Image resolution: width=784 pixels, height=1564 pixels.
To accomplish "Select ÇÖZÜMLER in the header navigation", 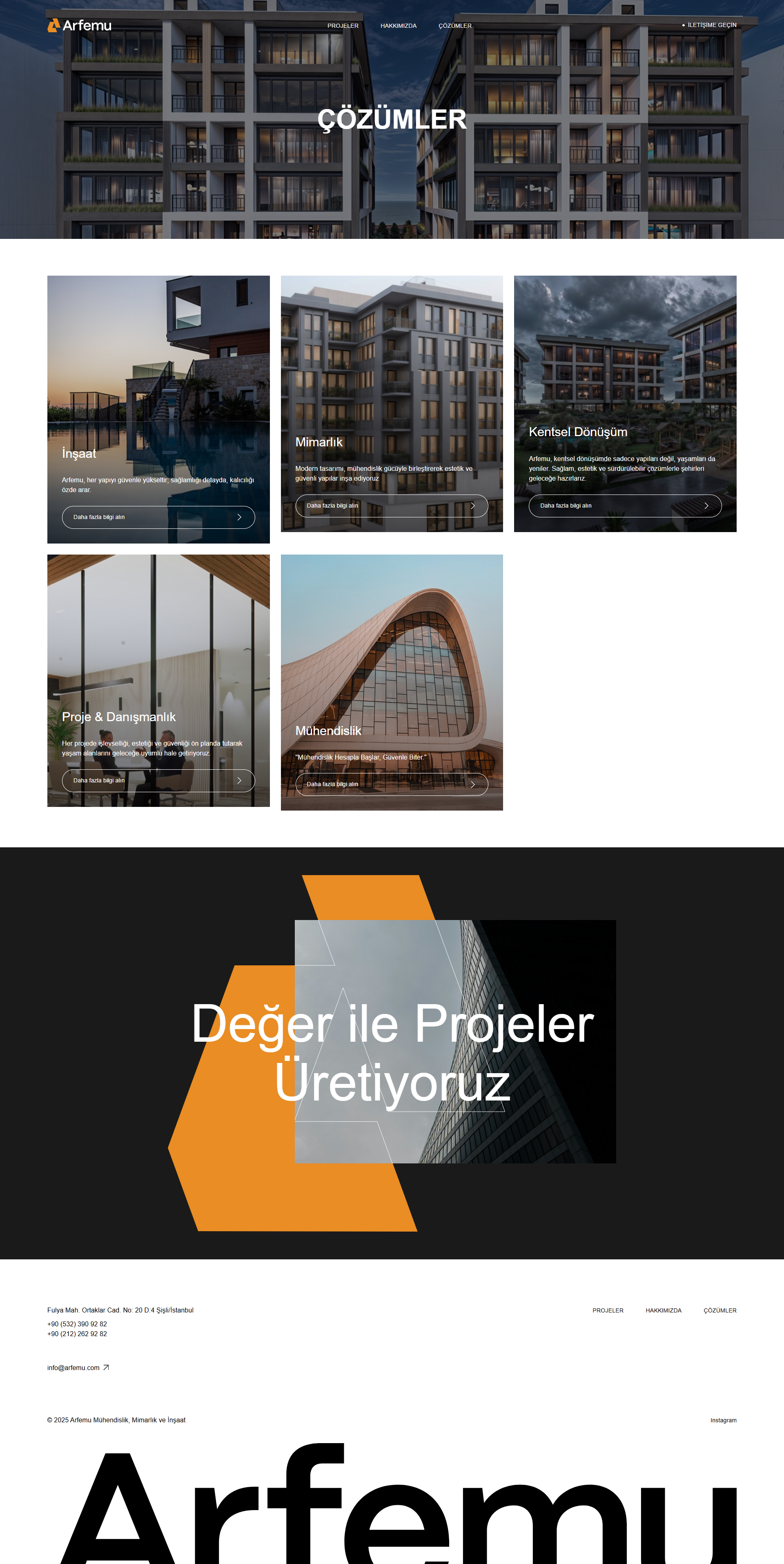I will coord(455,26).
